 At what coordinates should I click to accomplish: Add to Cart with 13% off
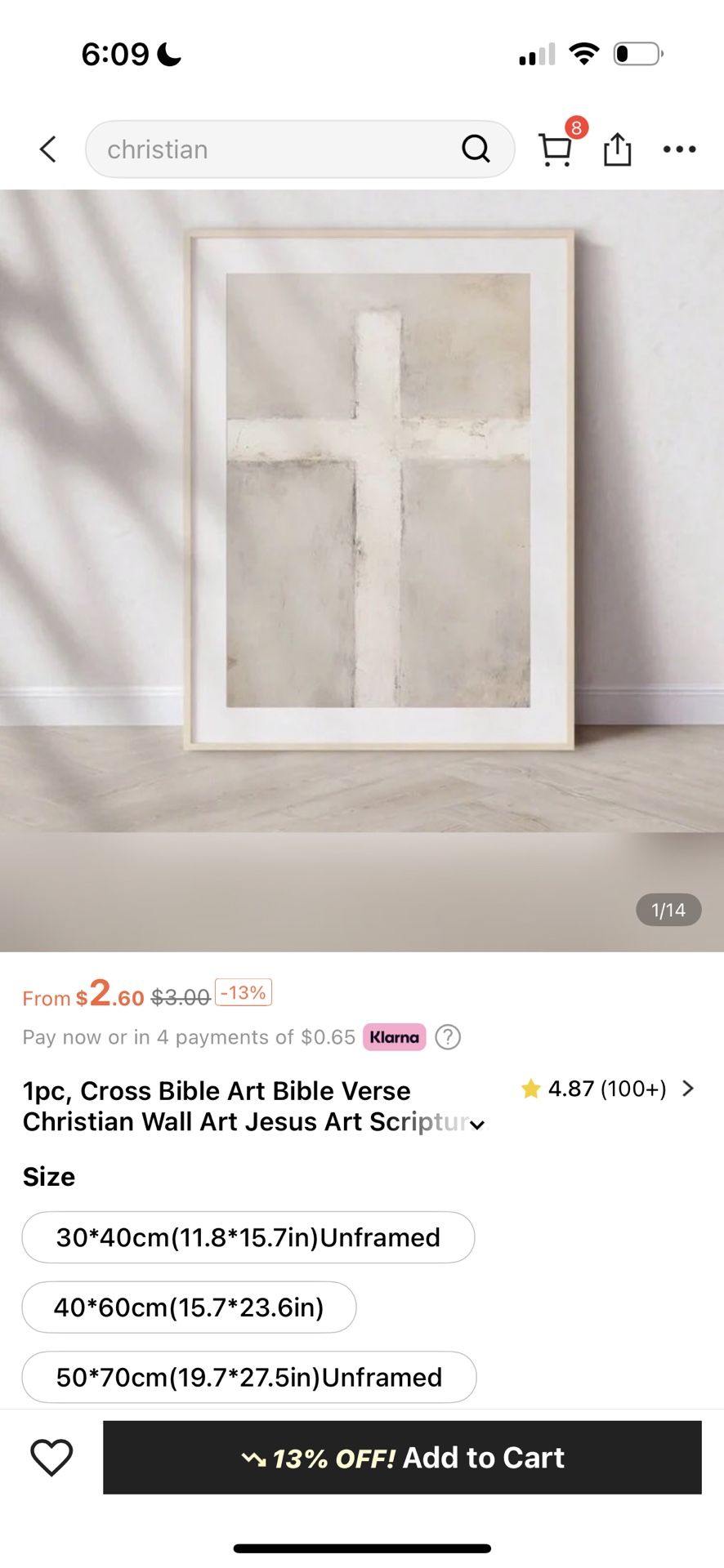(402, 1458)
